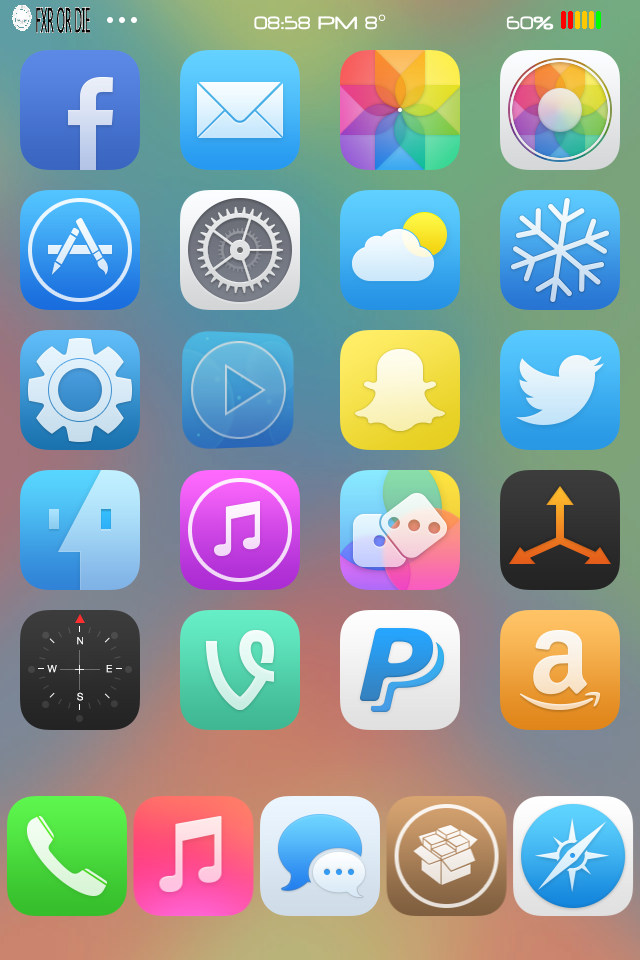
Task: Launch Cydia from the dock
Action: click(x=447, y=856)
